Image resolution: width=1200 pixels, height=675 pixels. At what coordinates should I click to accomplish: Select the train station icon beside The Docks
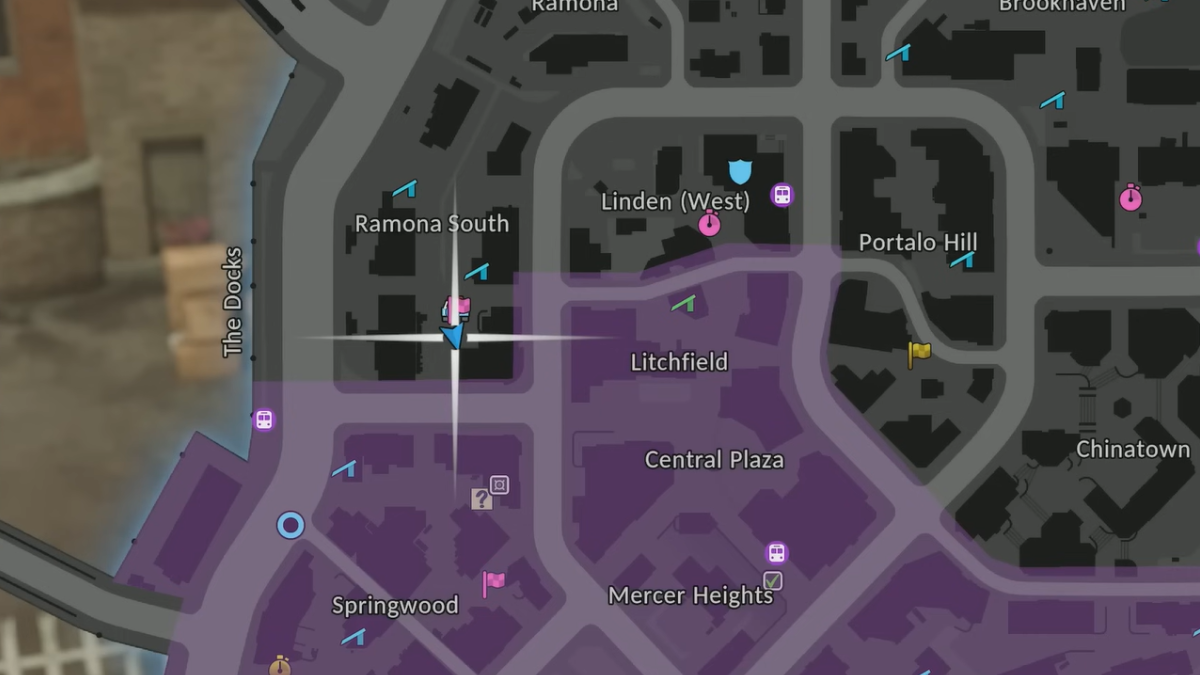264,420
